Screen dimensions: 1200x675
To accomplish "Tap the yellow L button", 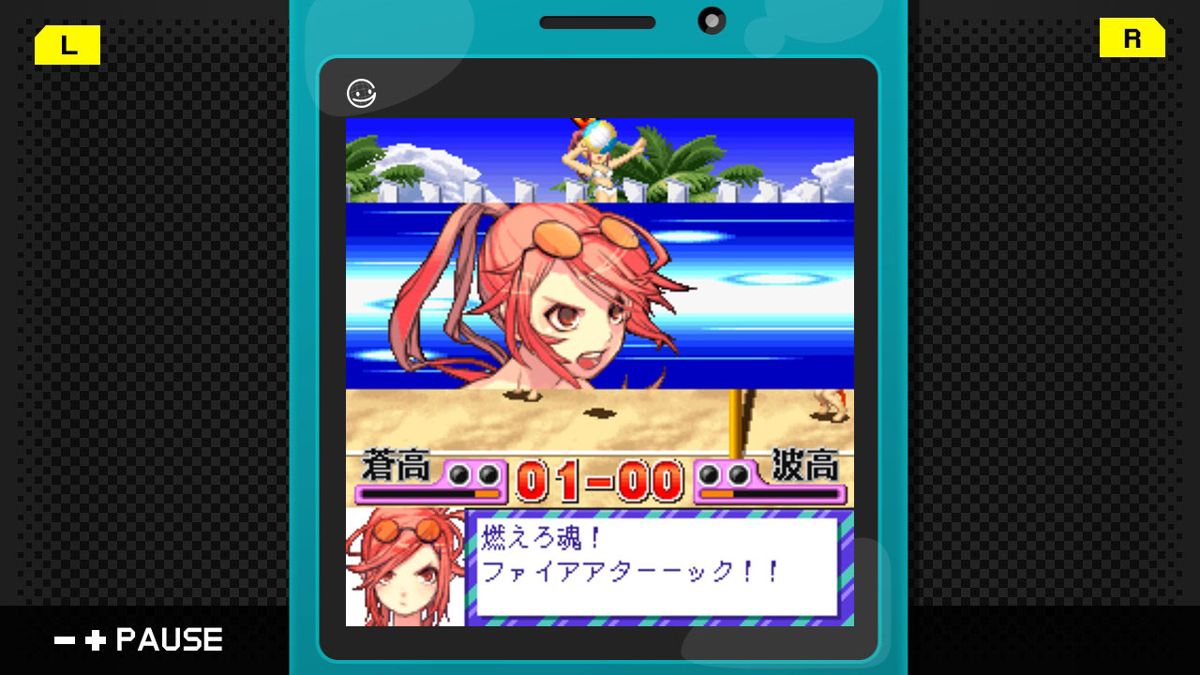I will coord(68,45).
